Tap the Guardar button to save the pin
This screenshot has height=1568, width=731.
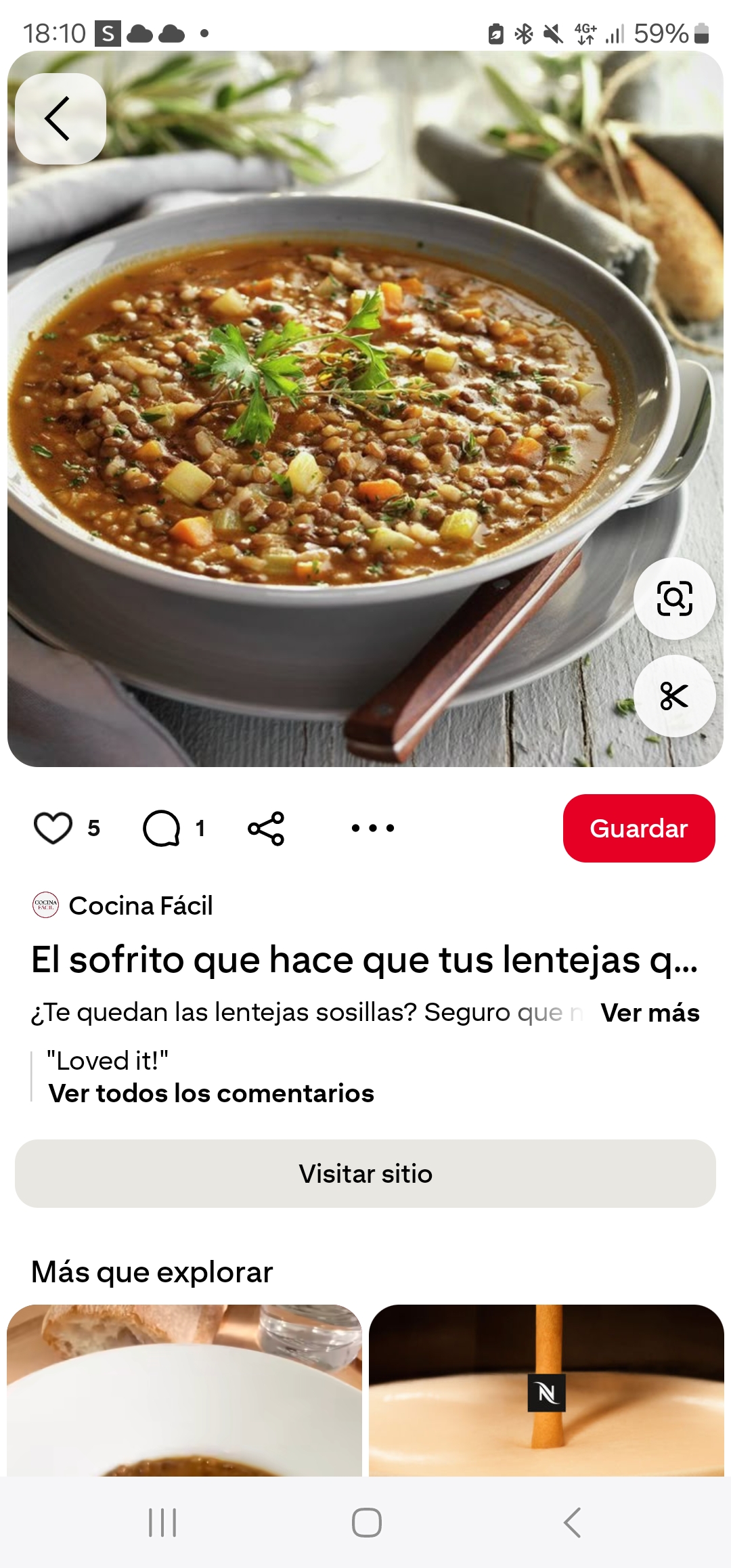(x=638, y=828)
